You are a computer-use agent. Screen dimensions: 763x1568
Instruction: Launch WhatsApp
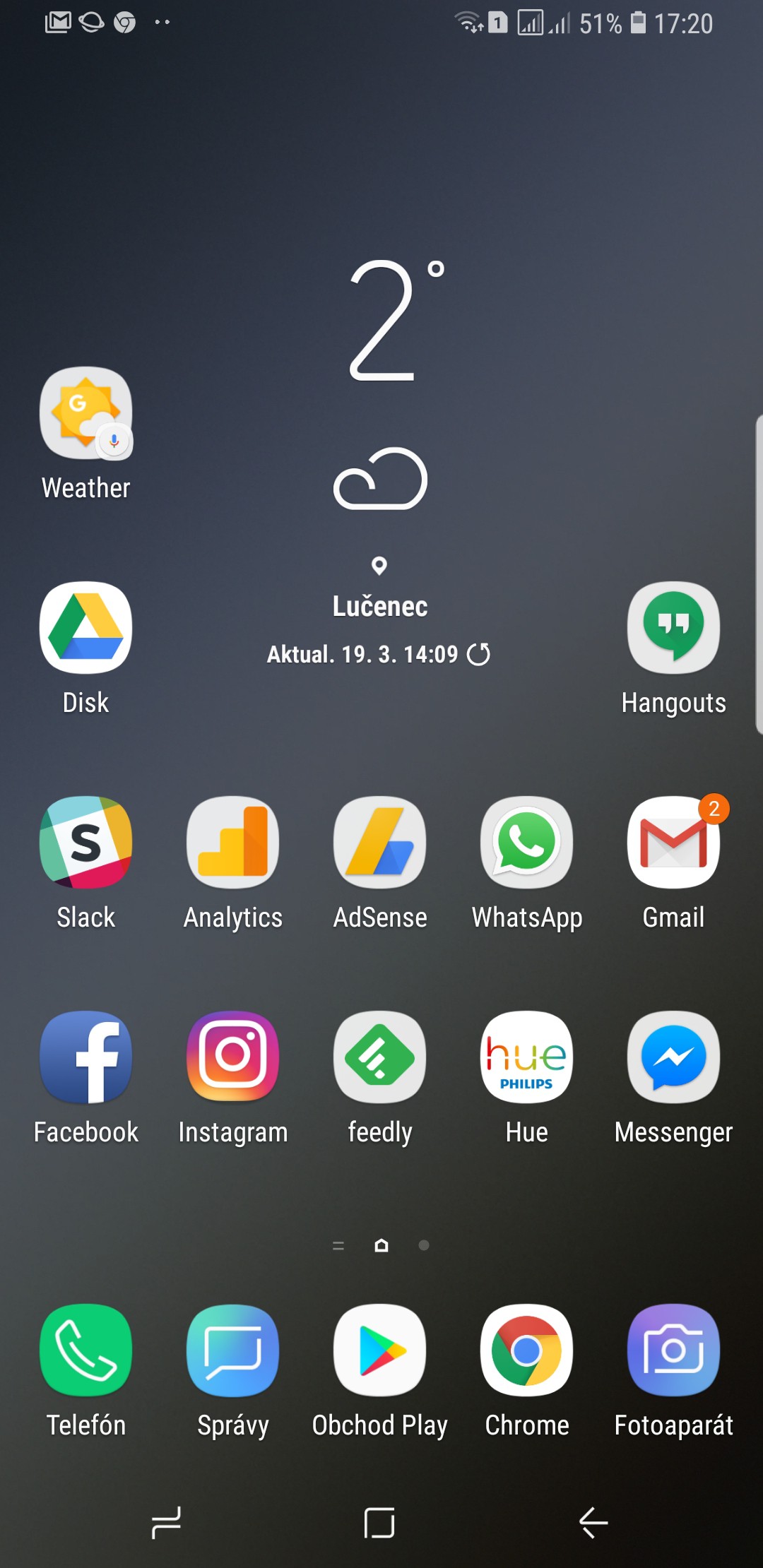[527, 843]
